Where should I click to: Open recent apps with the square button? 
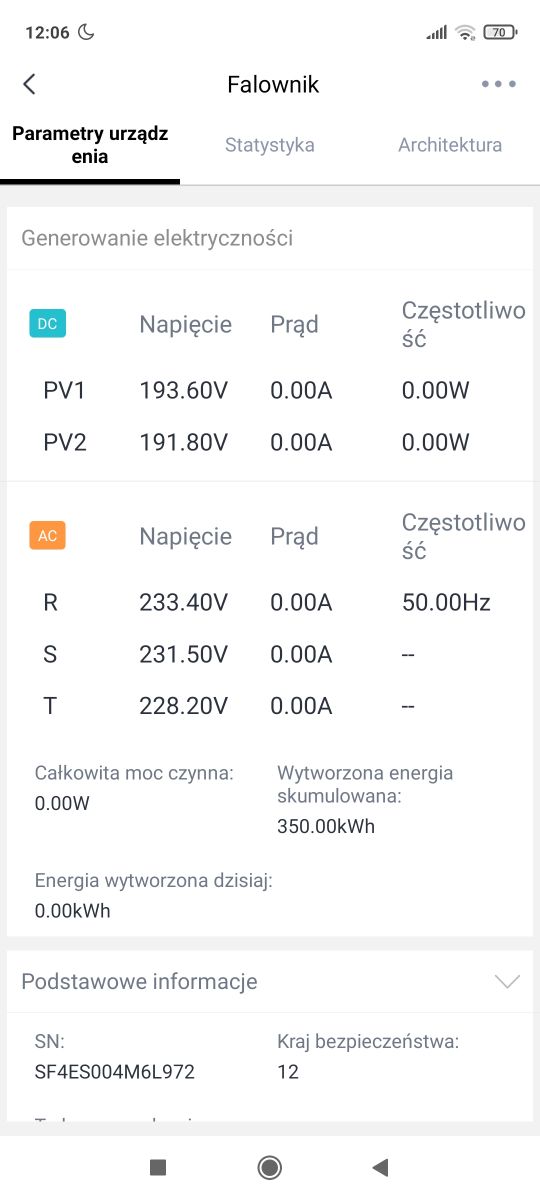point(157,1167)
